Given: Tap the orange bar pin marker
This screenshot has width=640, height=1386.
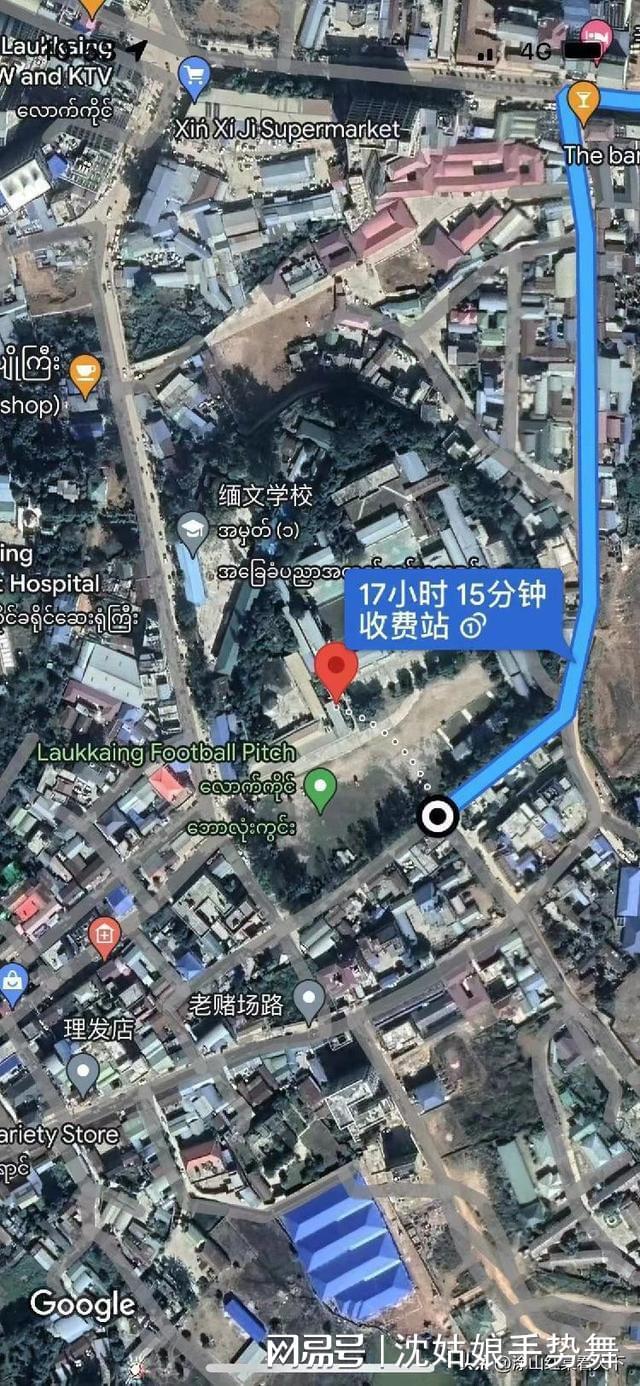Looking at the screenshot, I should coord(582,100).
